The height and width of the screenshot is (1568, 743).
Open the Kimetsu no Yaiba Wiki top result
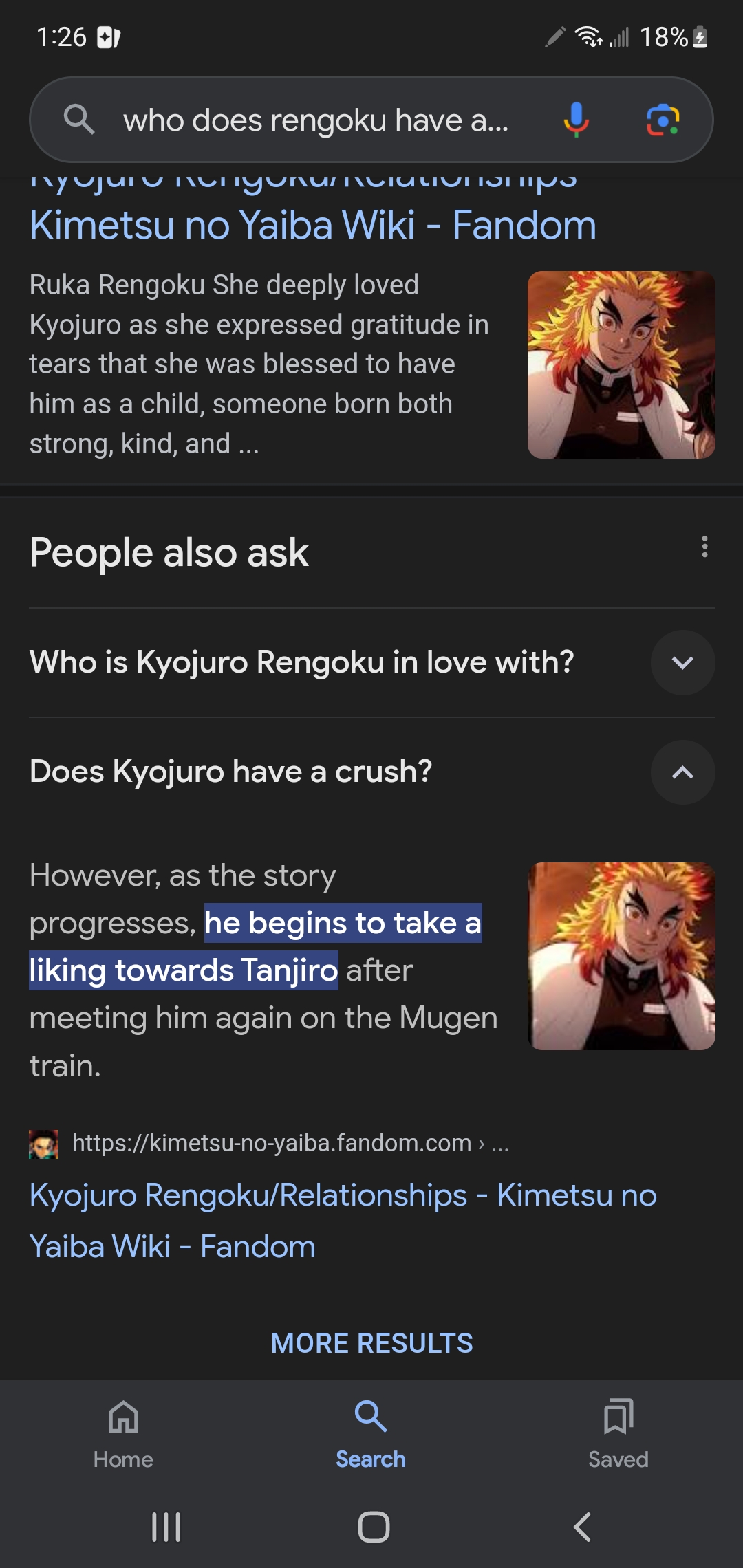(313, 225)
